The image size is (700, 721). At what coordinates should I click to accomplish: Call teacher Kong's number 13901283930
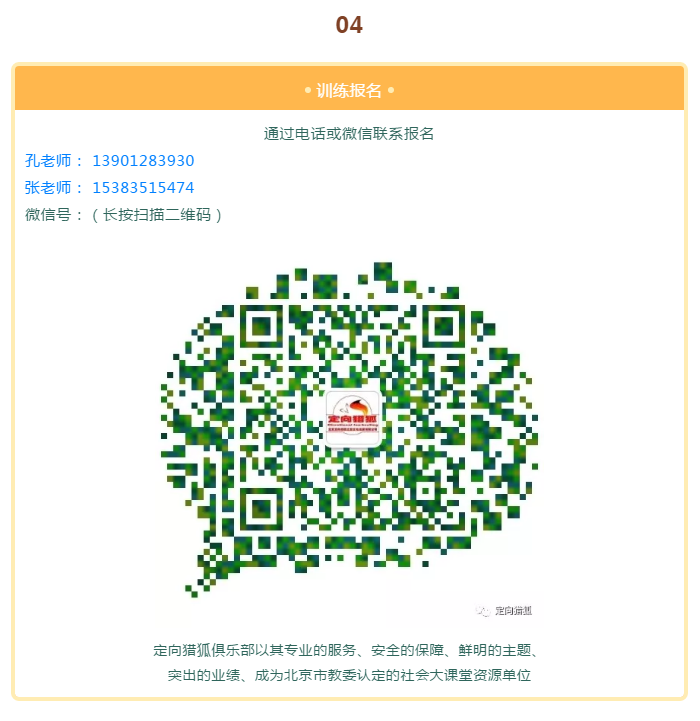tap(143, 161)
